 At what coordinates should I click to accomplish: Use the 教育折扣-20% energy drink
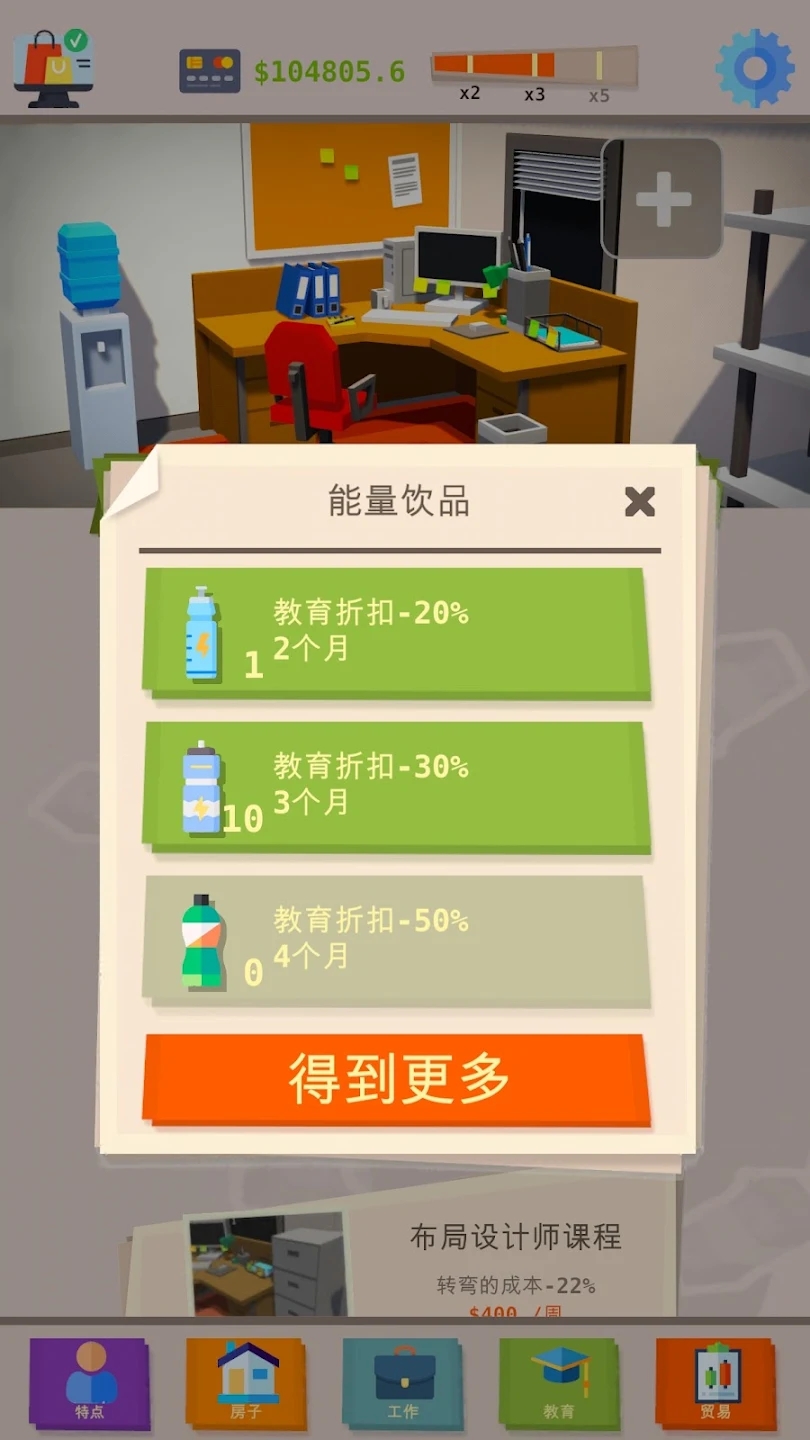click(x=397, y=632)
